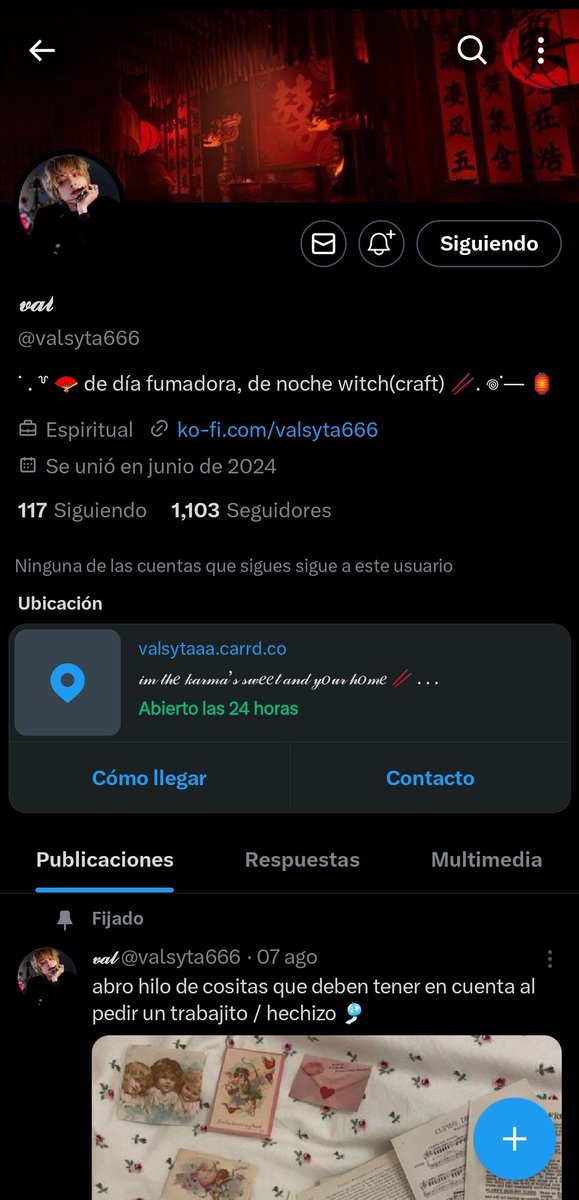Open search from the profile header
The height and width of the screenshot is (1200, 579).
471,49
